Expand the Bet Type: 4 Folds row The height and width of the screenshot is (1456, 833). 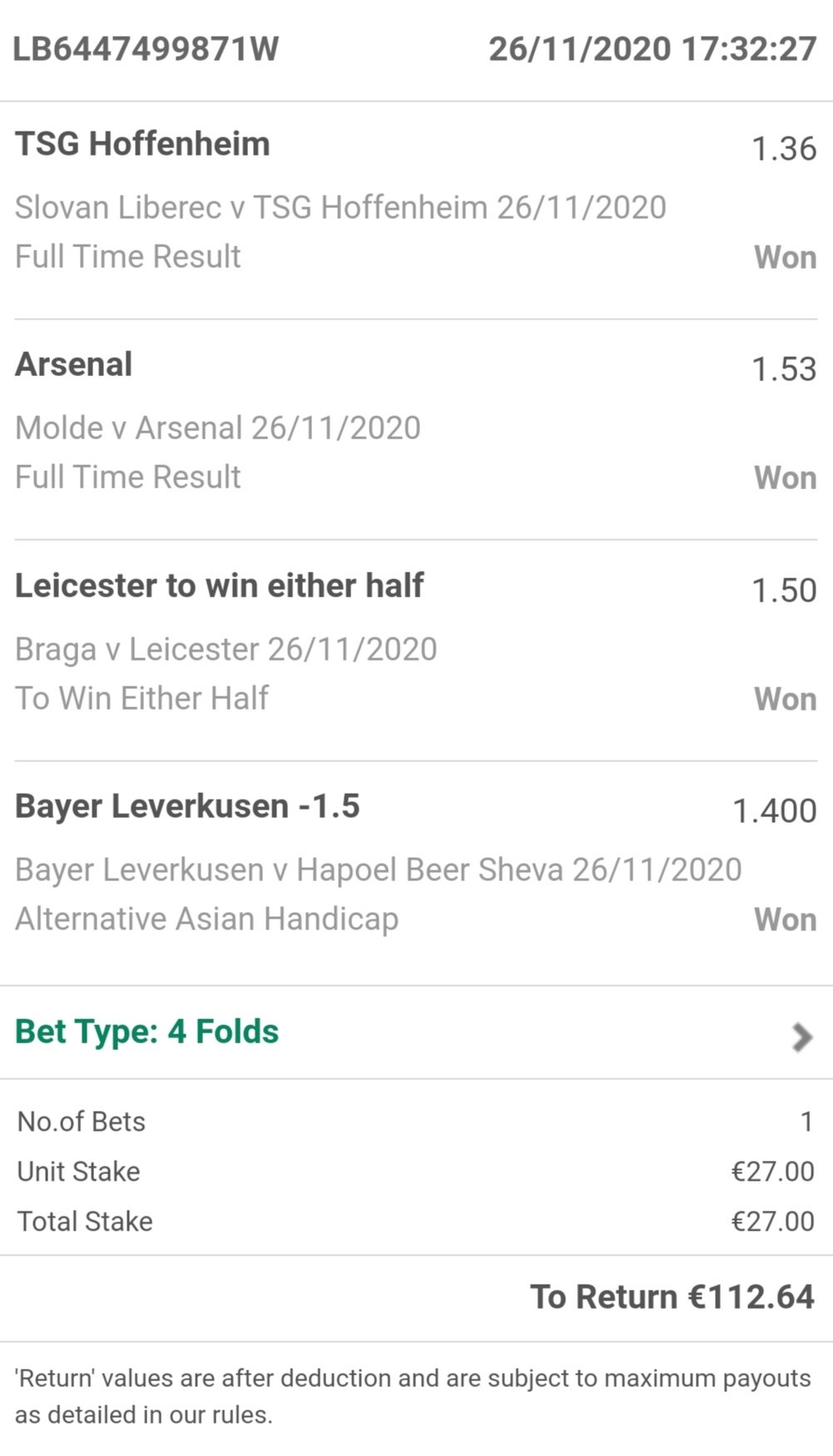416,1033
